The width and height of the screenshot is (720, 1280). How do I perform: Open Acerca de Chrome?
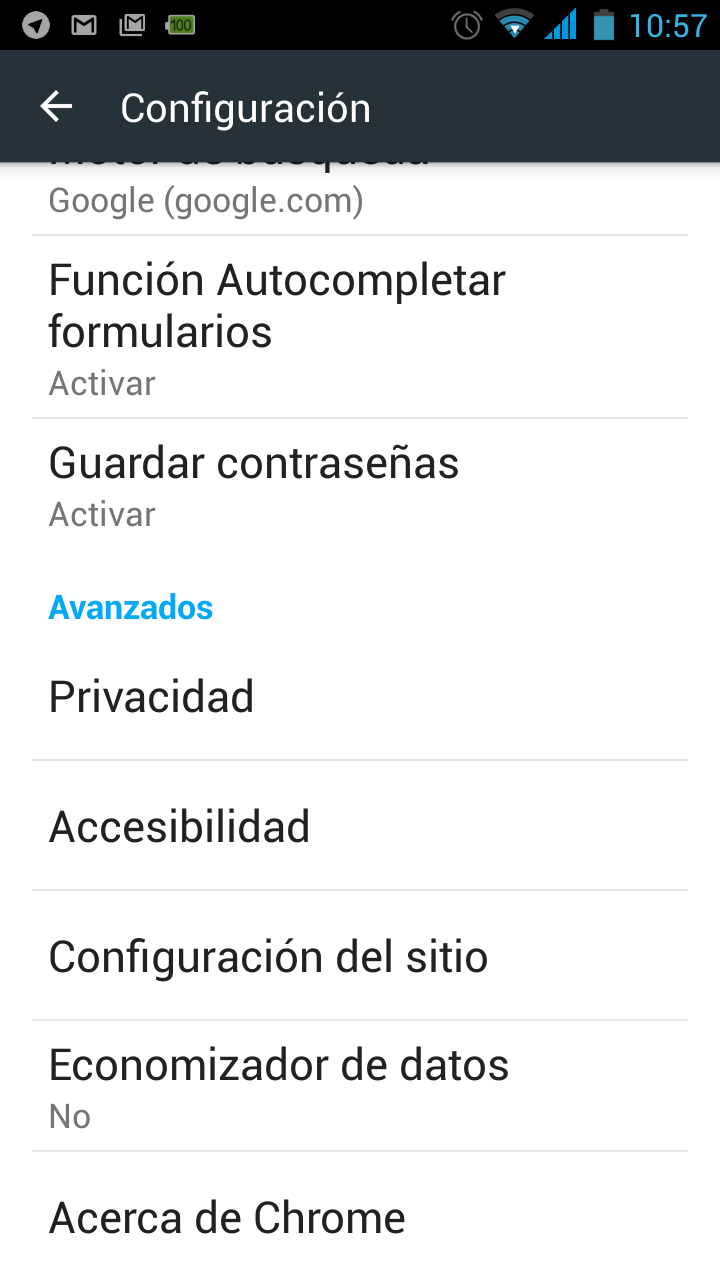360,1216
